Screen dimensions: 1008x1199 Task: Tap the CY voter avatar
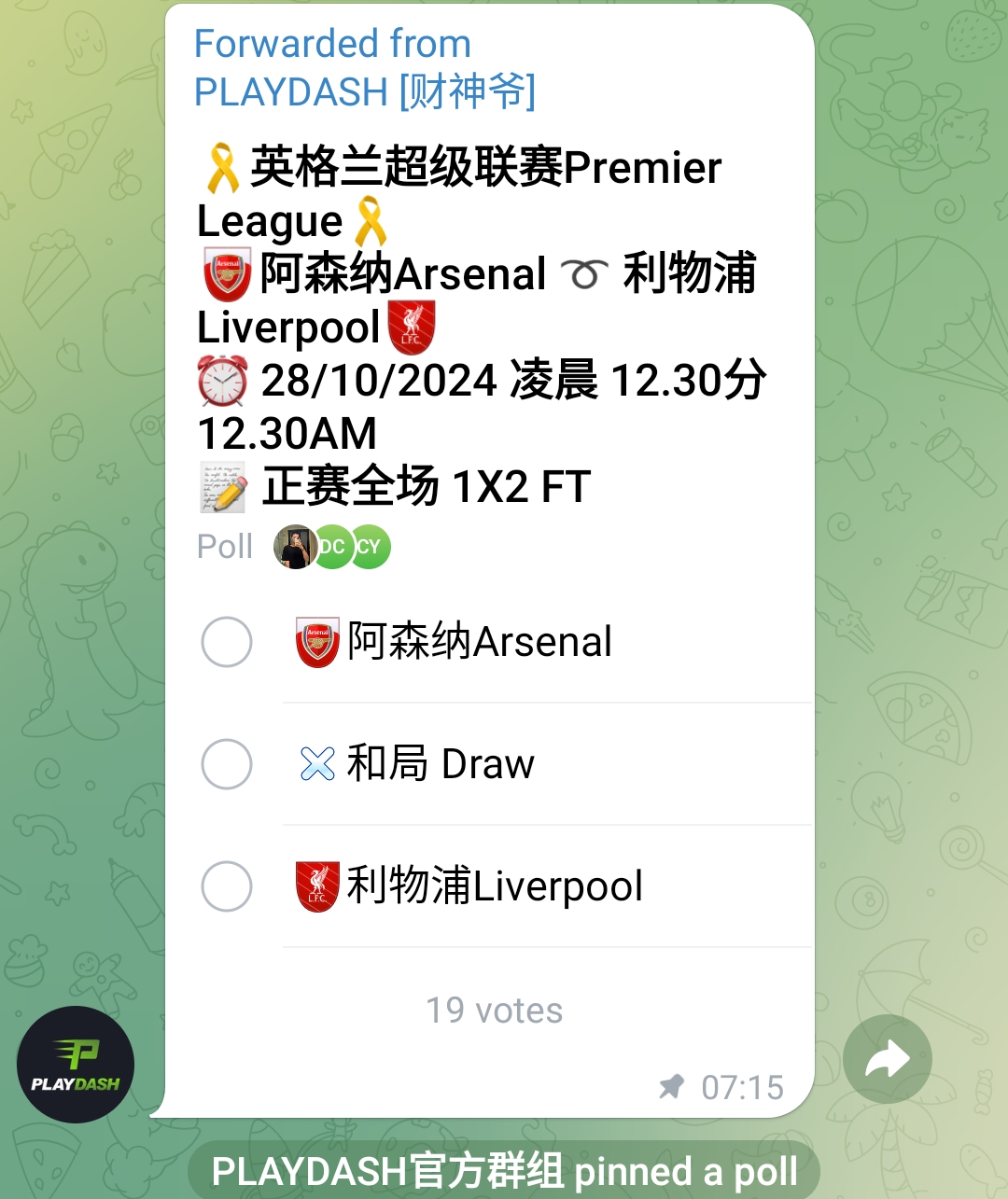(370, 547)
